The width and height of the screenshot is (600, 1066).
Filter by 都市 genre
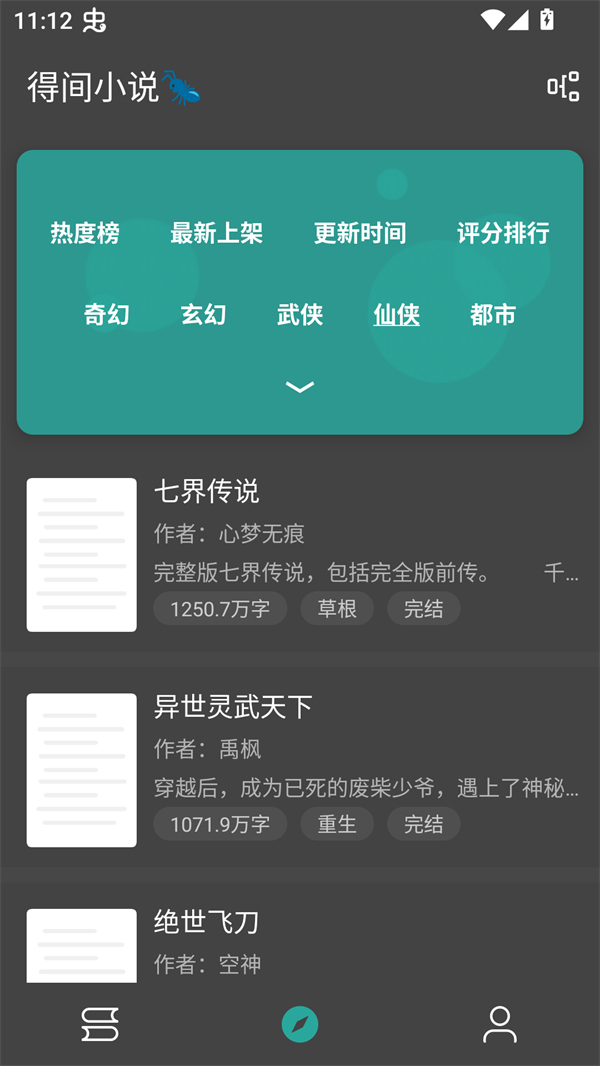coord(493,315)
